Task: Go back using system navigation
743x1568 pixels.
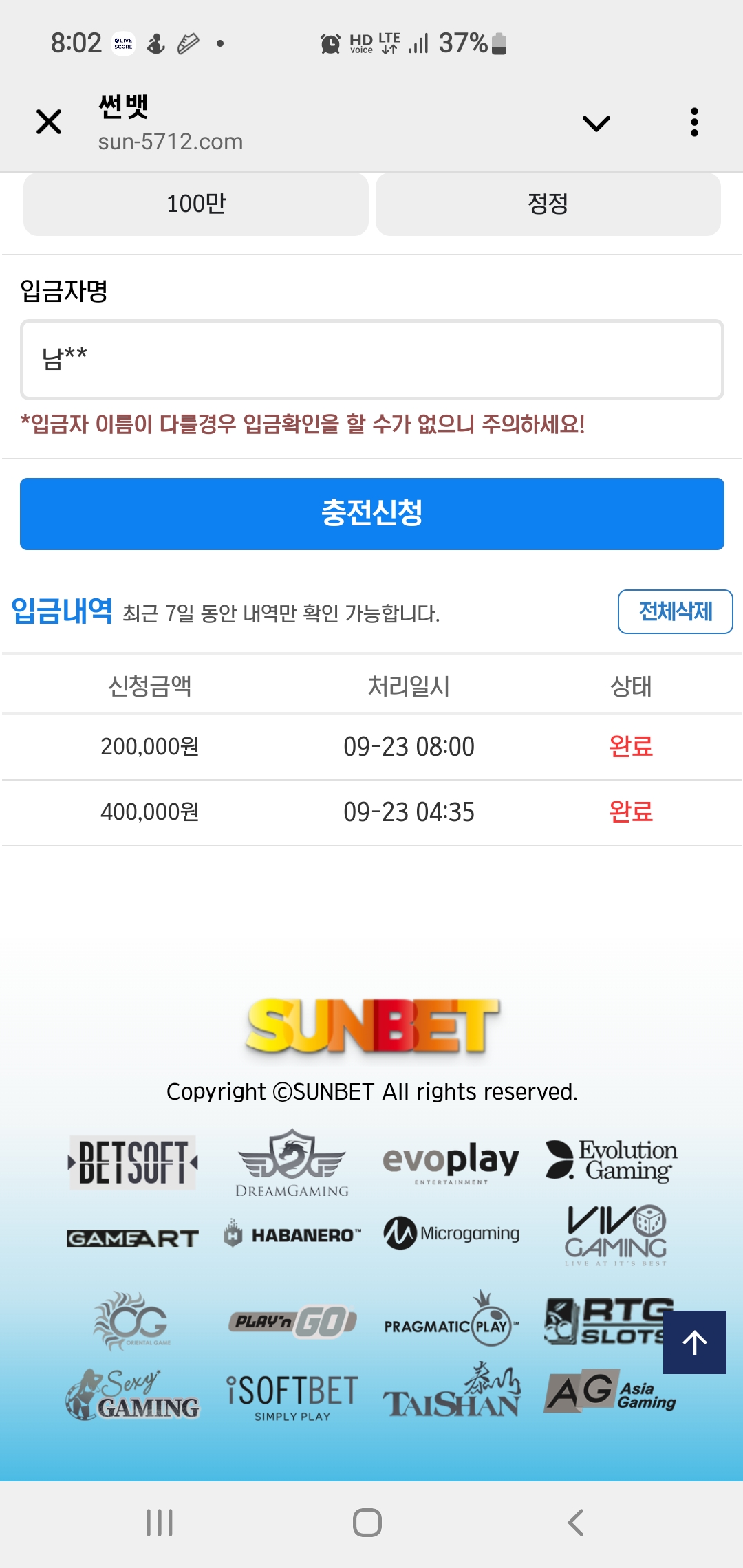Action: coord(576,1523)
